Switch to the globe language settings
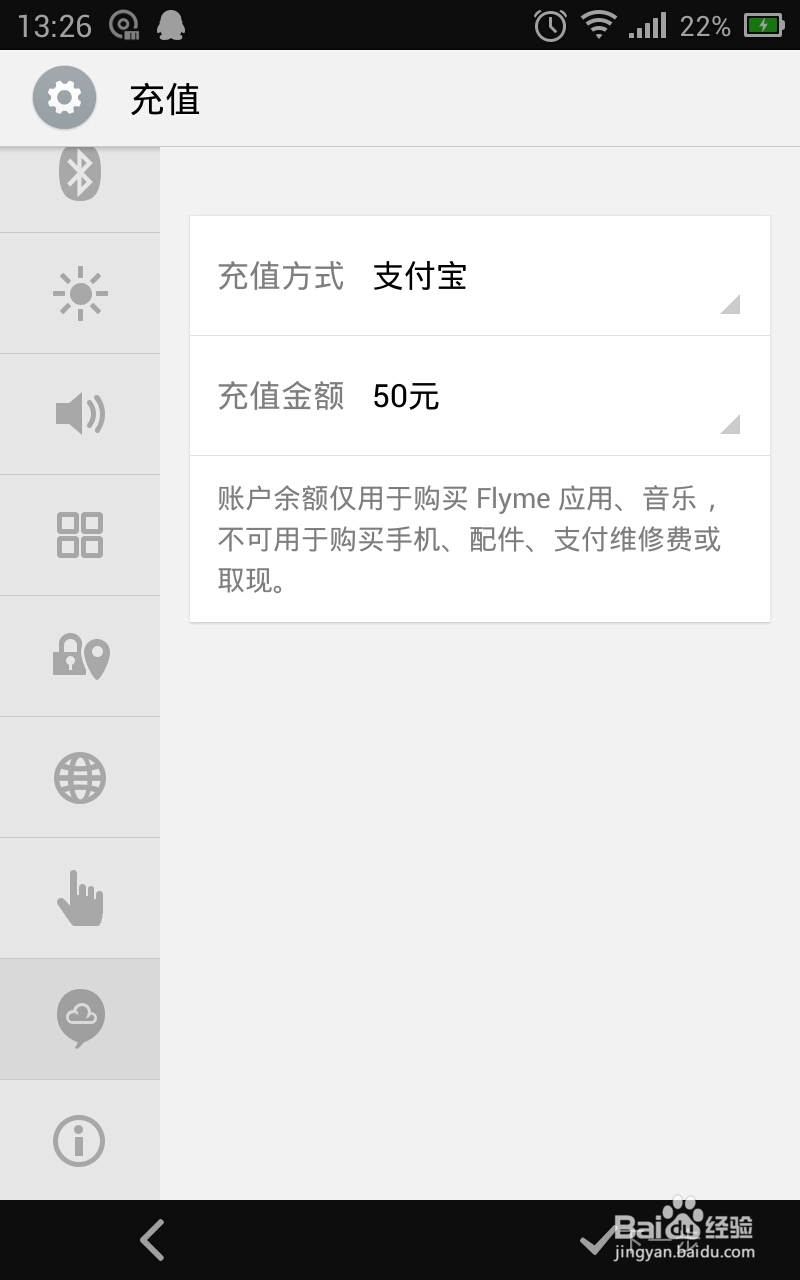 tap(80, 778)
